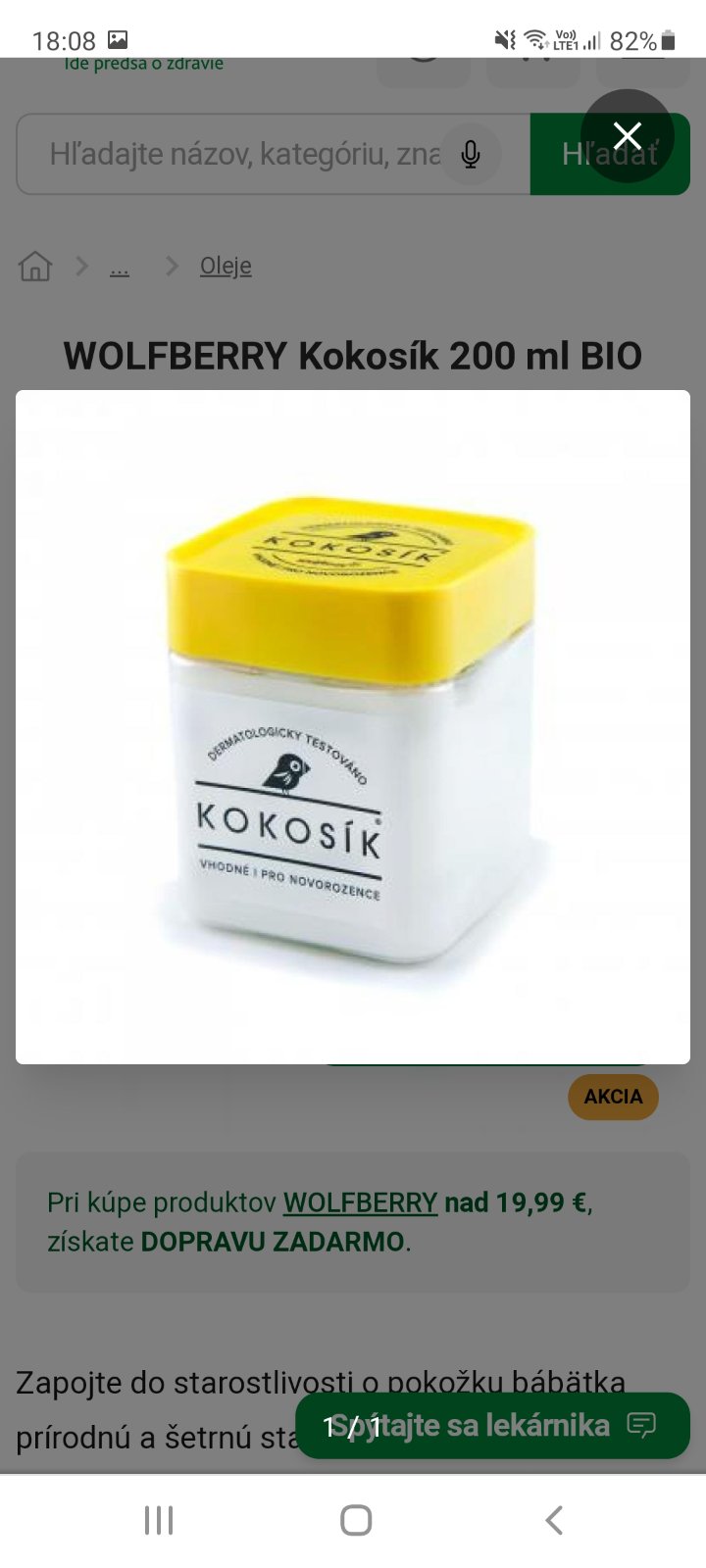This screenshot has height=1568, width=706.
Task: Go to the home screen
Action: point(355,1520)
